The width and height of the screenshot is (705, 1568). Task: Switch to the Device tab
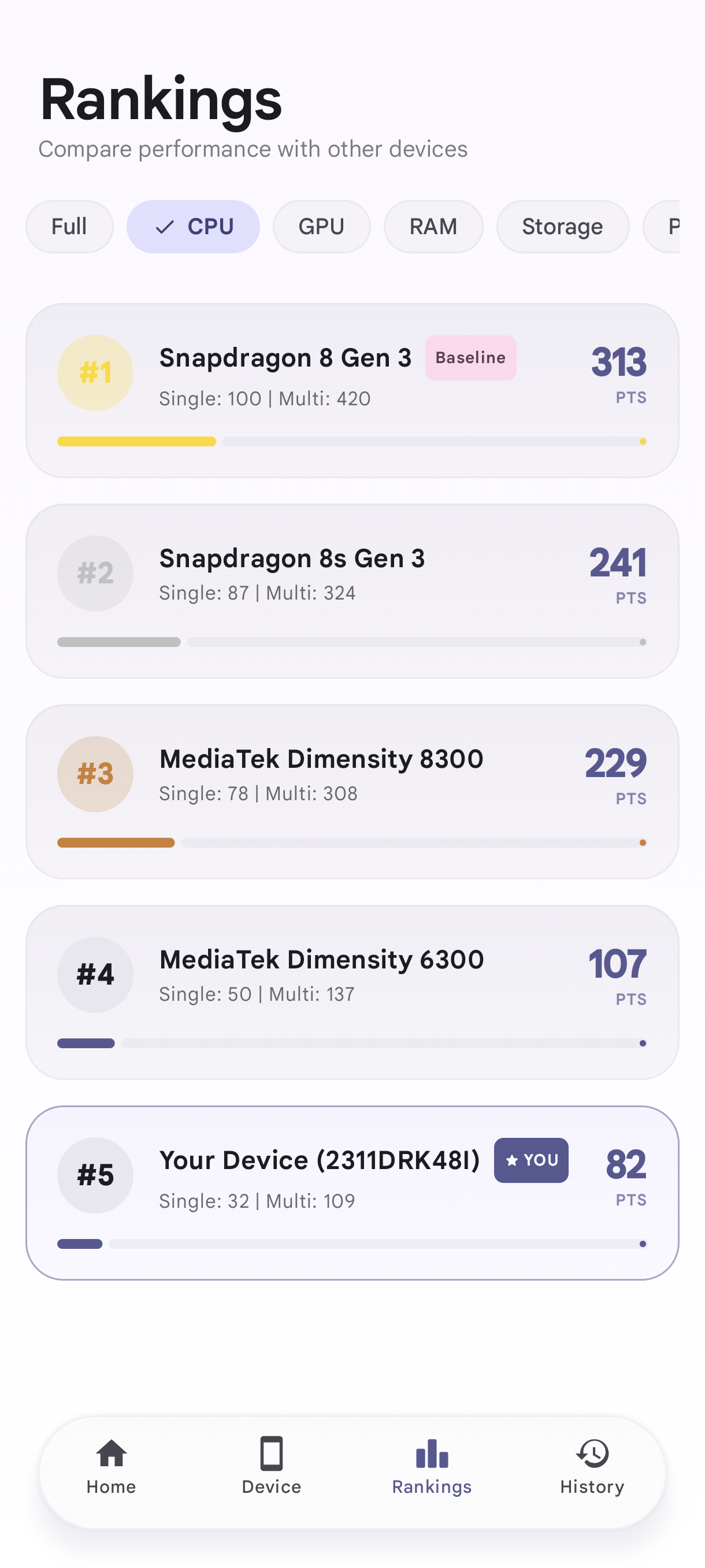point(271,1466)
